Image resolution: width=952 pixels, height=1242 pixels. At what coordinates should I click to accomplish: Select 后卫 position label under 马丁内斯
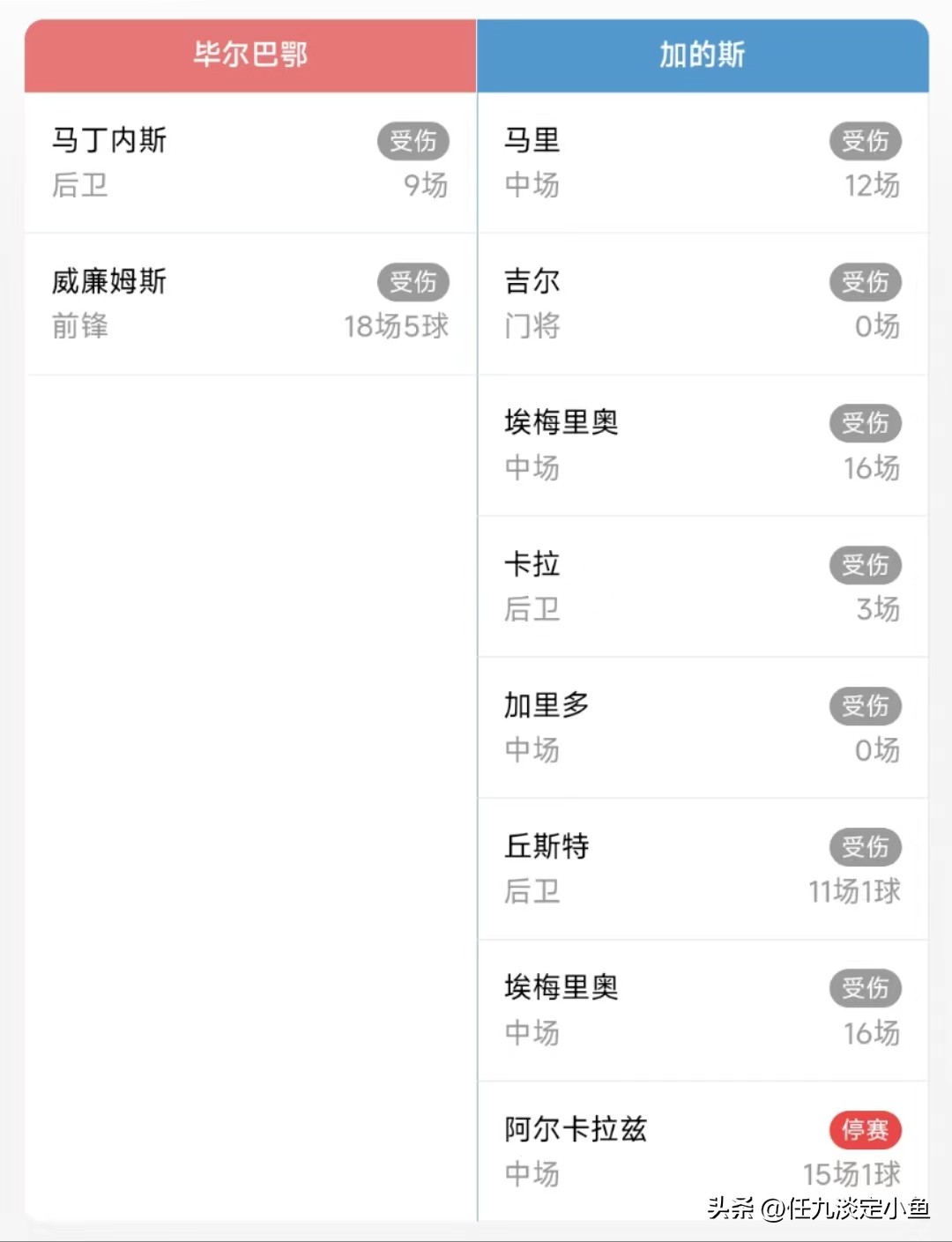click(x=78, y=185)
